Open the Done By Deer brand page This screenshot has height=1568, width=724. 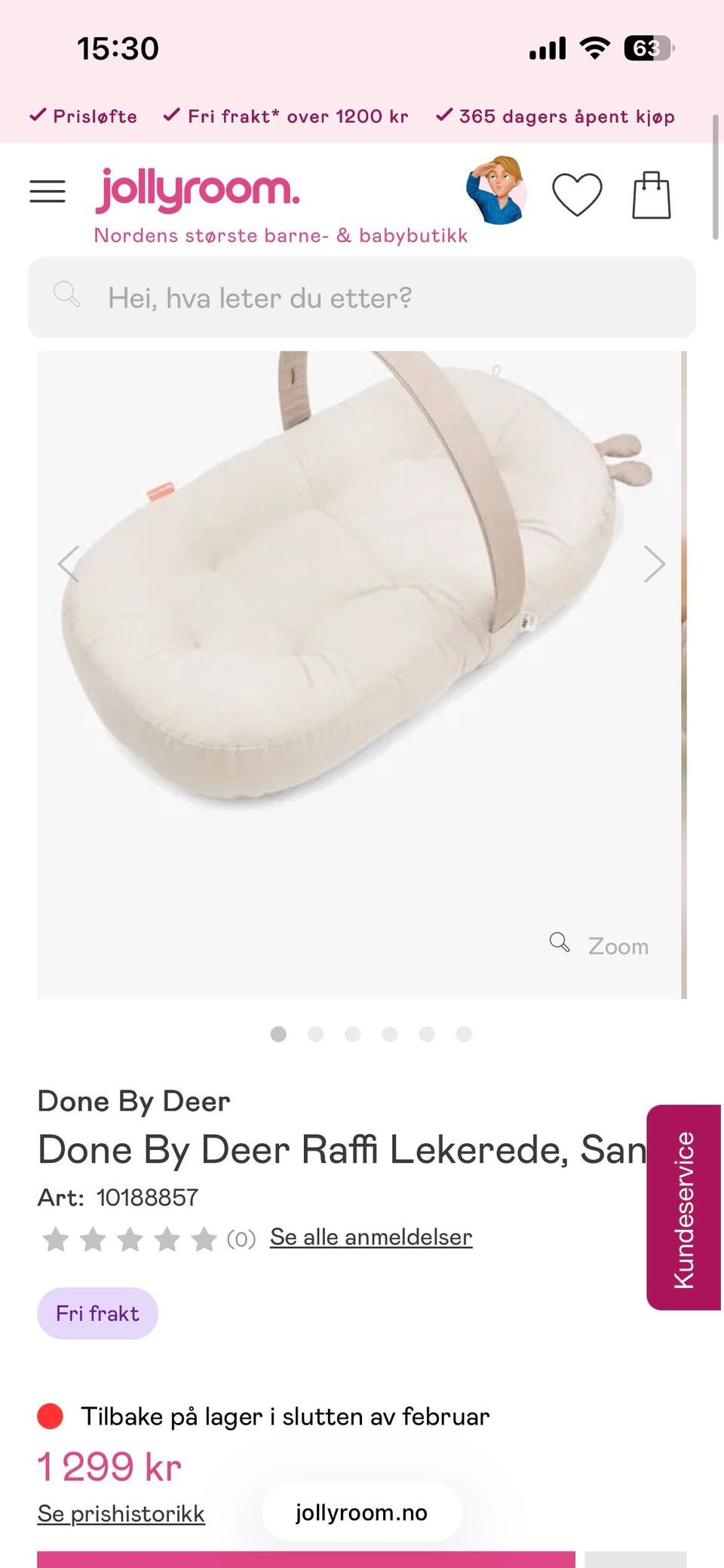134,1102
